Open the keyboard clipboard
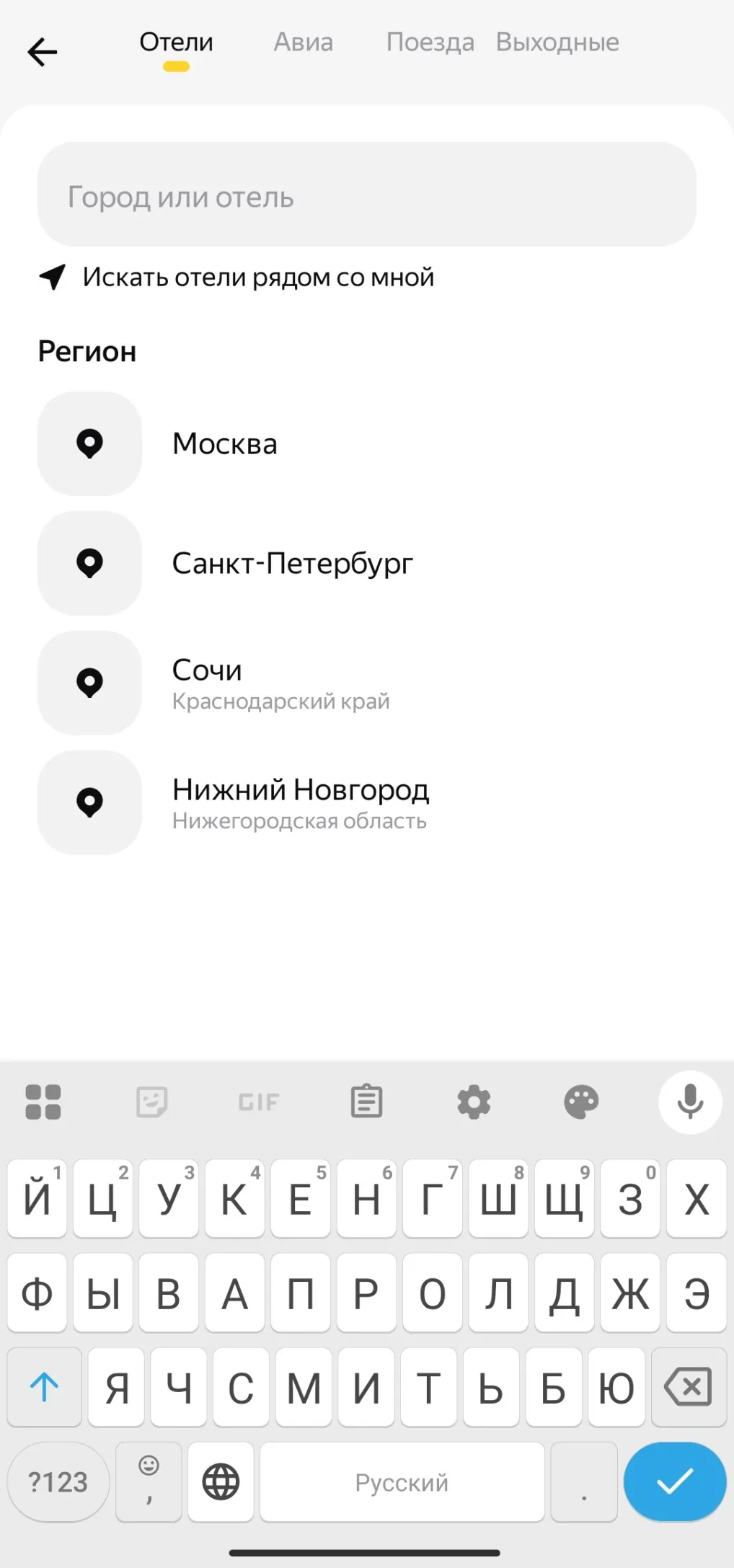 point(366,1102)
